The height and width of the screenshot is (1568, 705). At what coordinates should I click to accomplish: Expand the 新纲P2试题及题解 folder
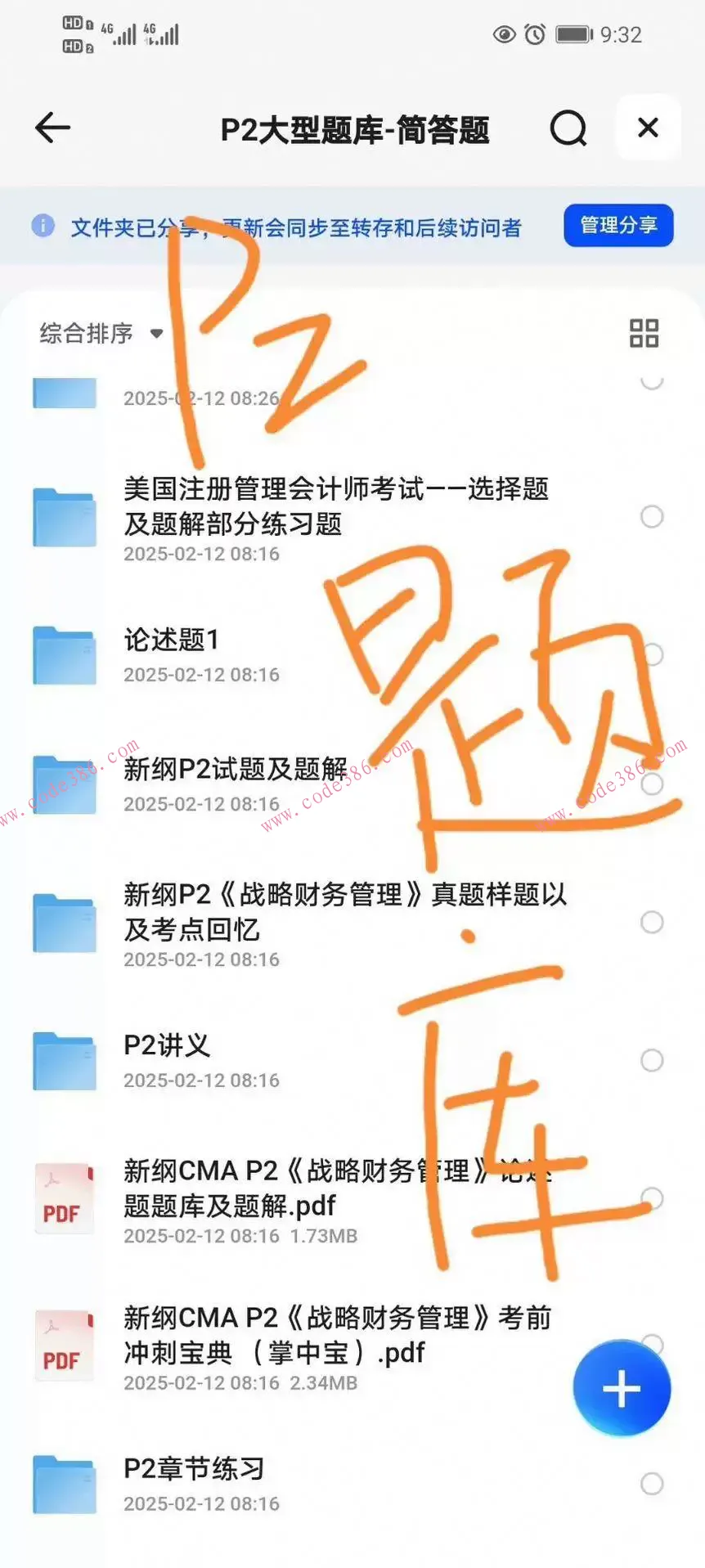tap(64, 784)
